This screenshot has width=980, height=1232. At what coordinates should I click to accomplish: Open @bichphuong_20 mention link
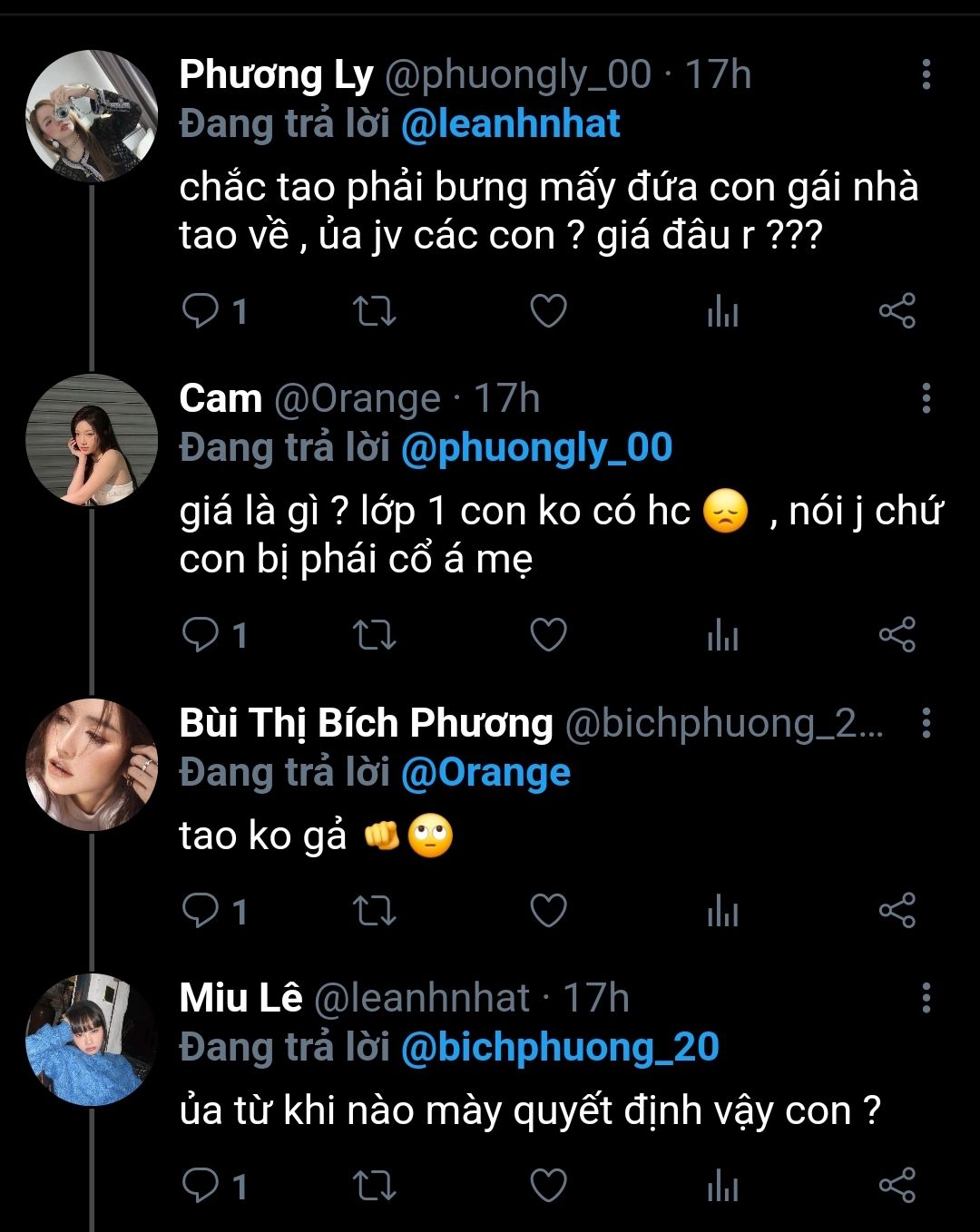tap(559, 1047)
